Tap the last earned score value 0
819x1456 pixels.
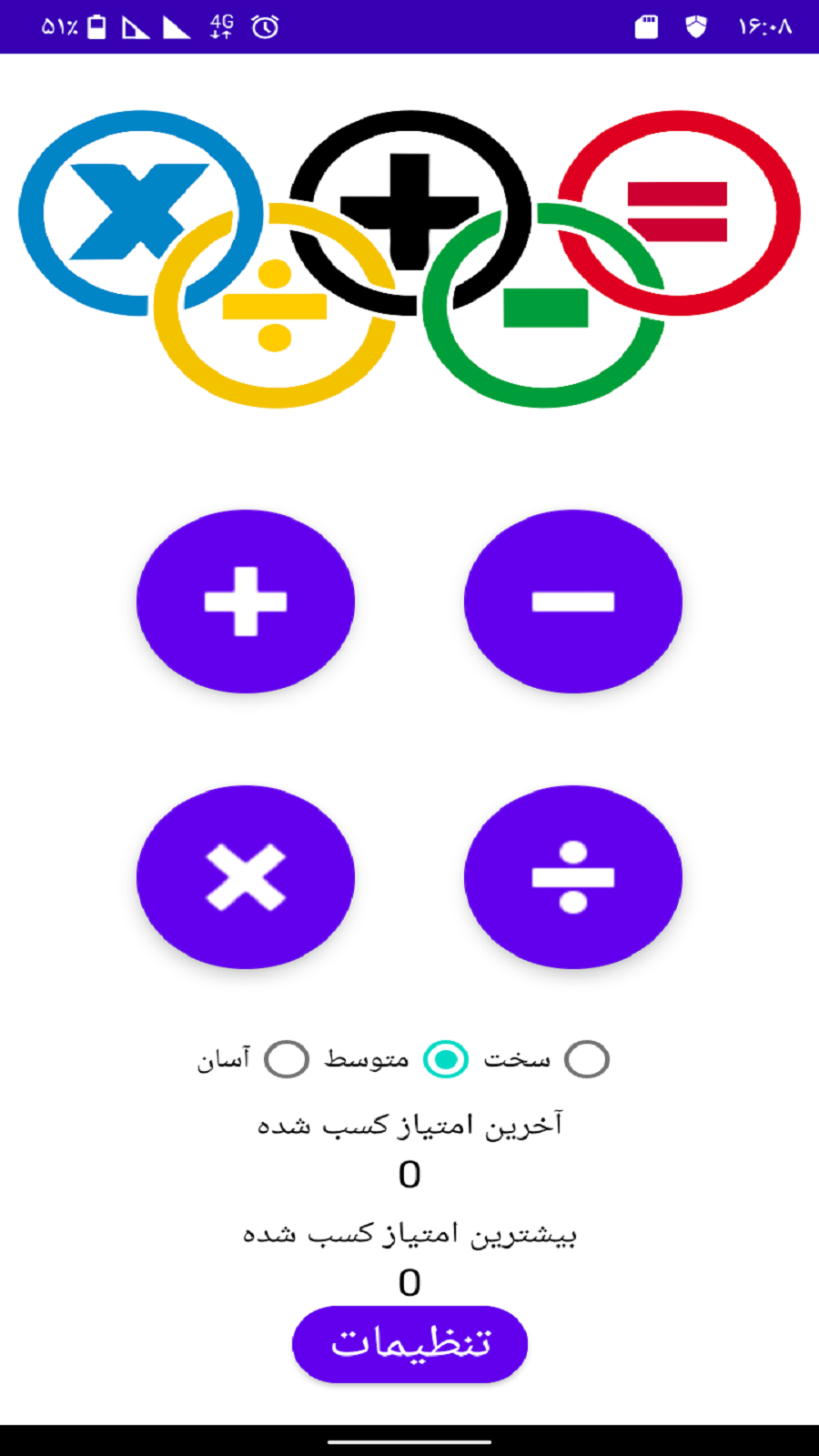click(x=409, y=1175)
